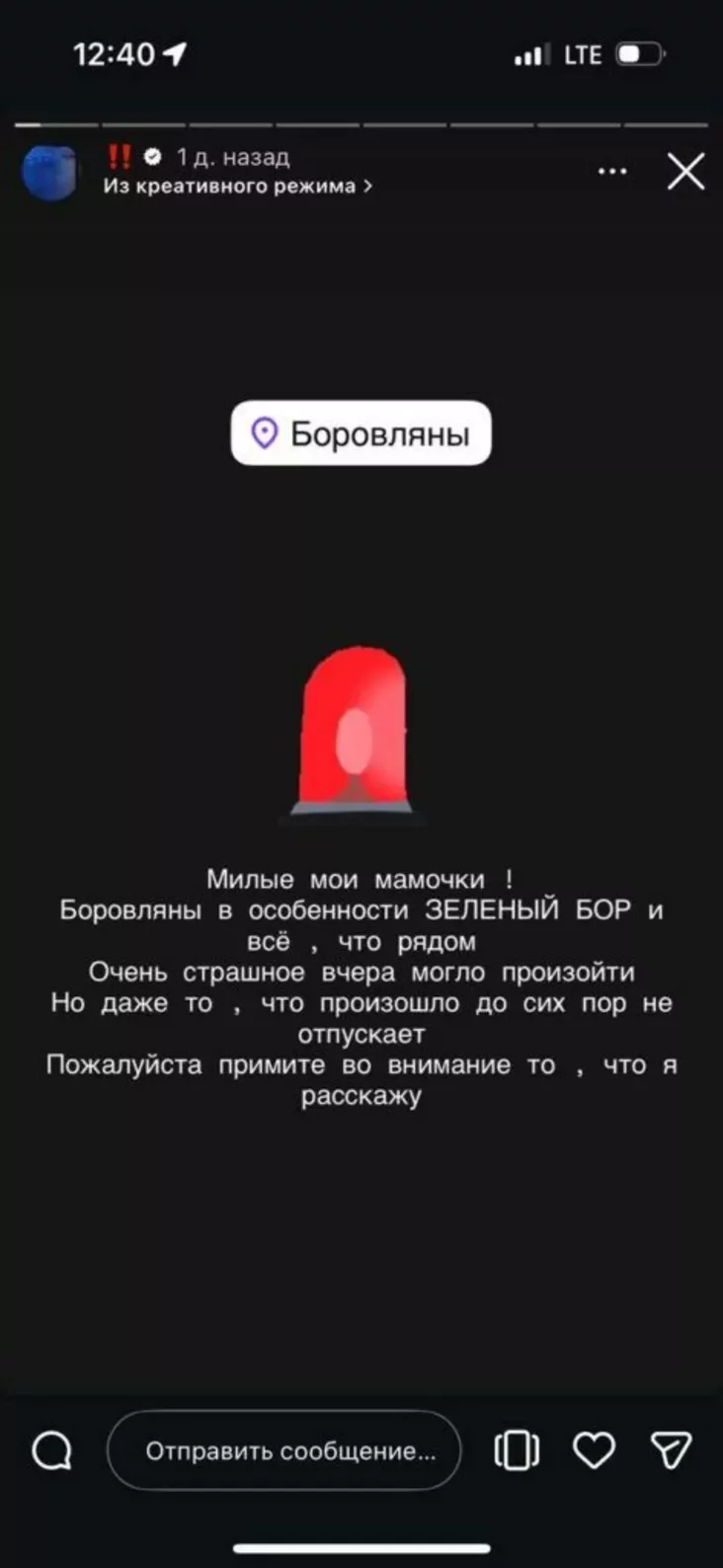This screenshot has height=1568, width=723.
Task: Open the three-dot story options menu
Action: [x=612, y=172]
